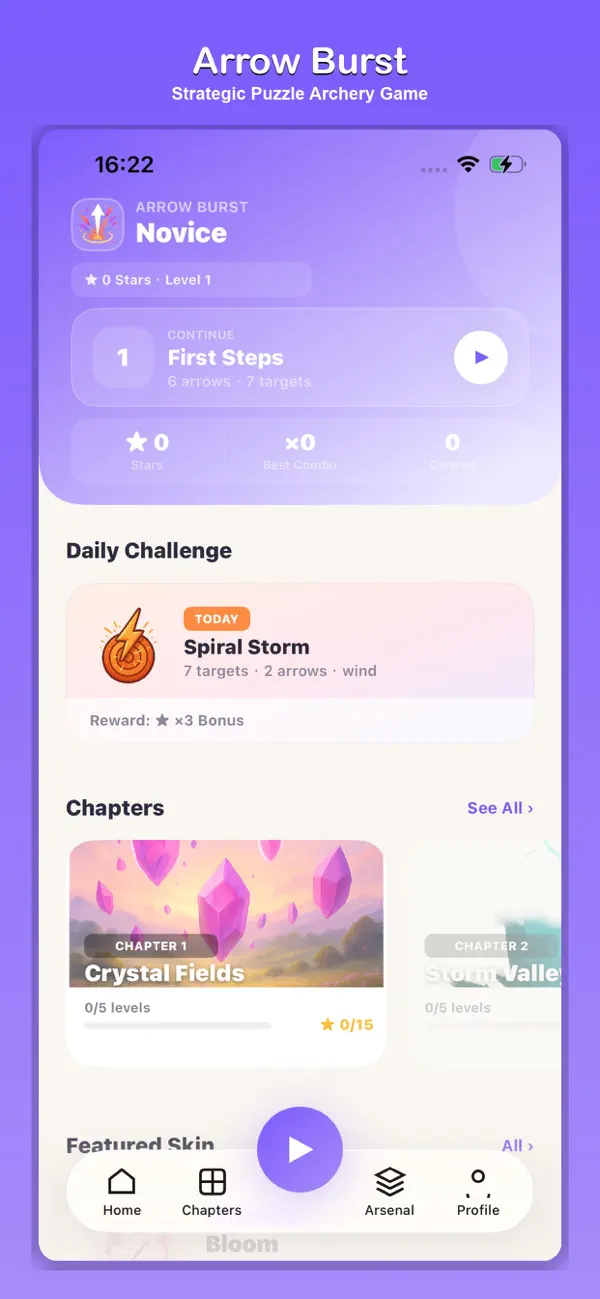The image size is (600, 1299).
Task: Continue the First Steps level with its play button
Action: (x=481, y=357)
